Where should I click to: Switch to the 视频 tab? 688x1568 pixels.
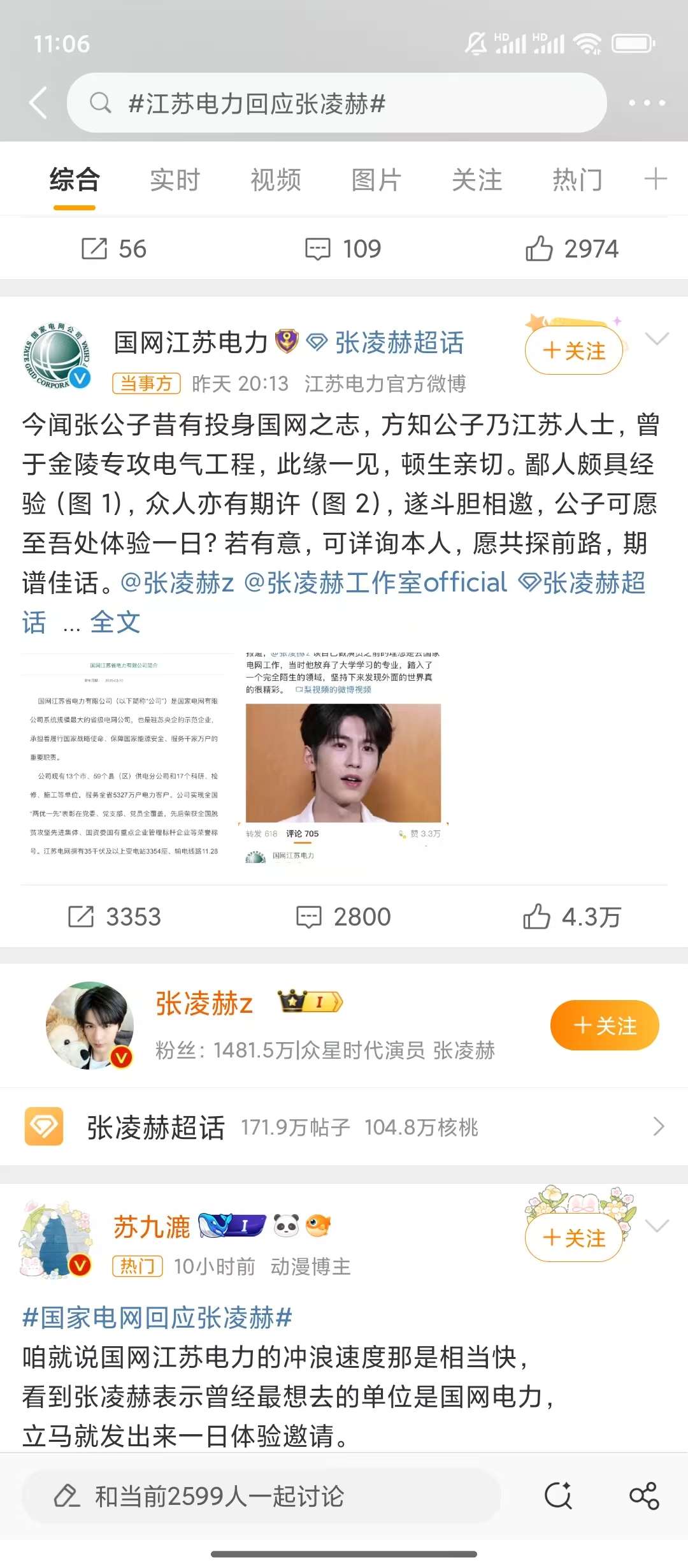pyautogui.click(x=275, y=180)
